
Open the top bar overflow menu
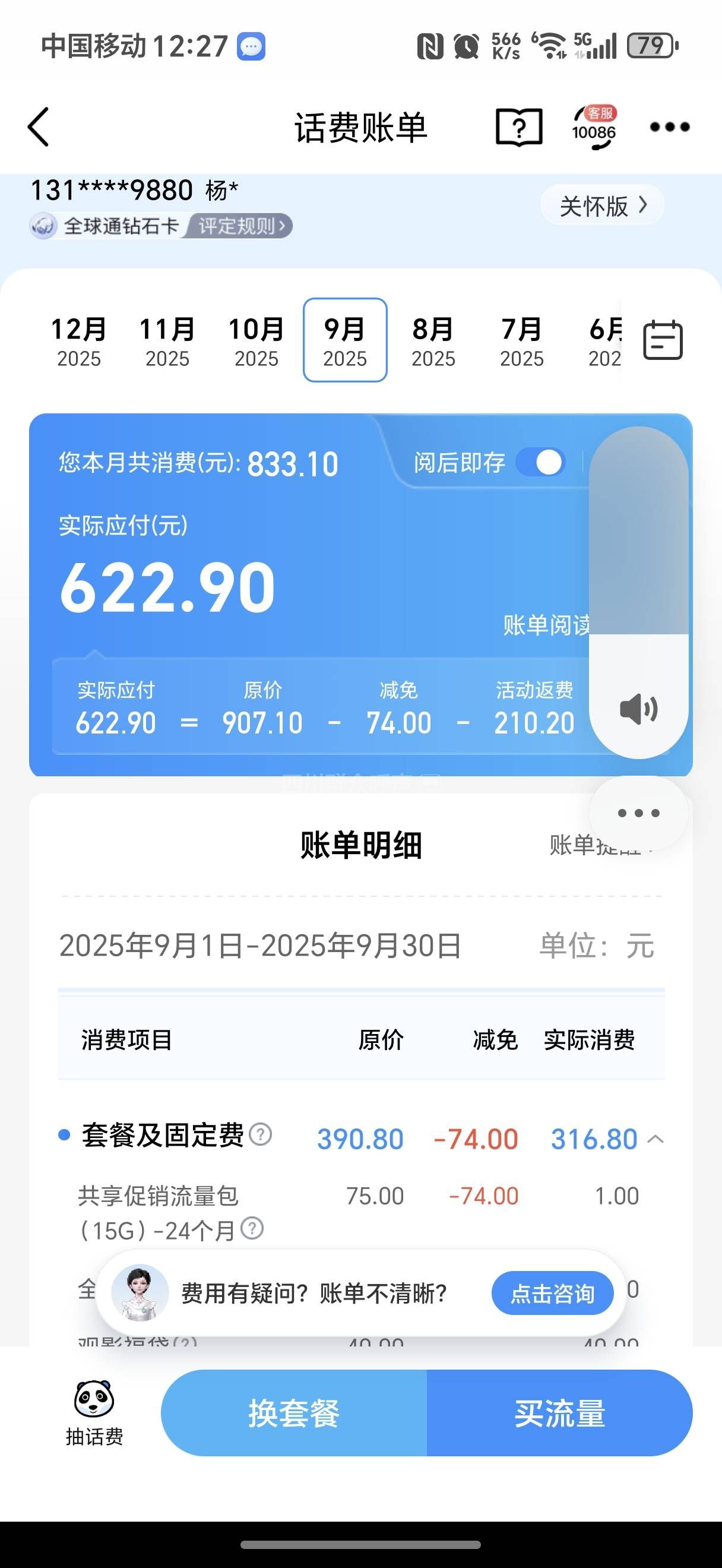pos(669,127)
